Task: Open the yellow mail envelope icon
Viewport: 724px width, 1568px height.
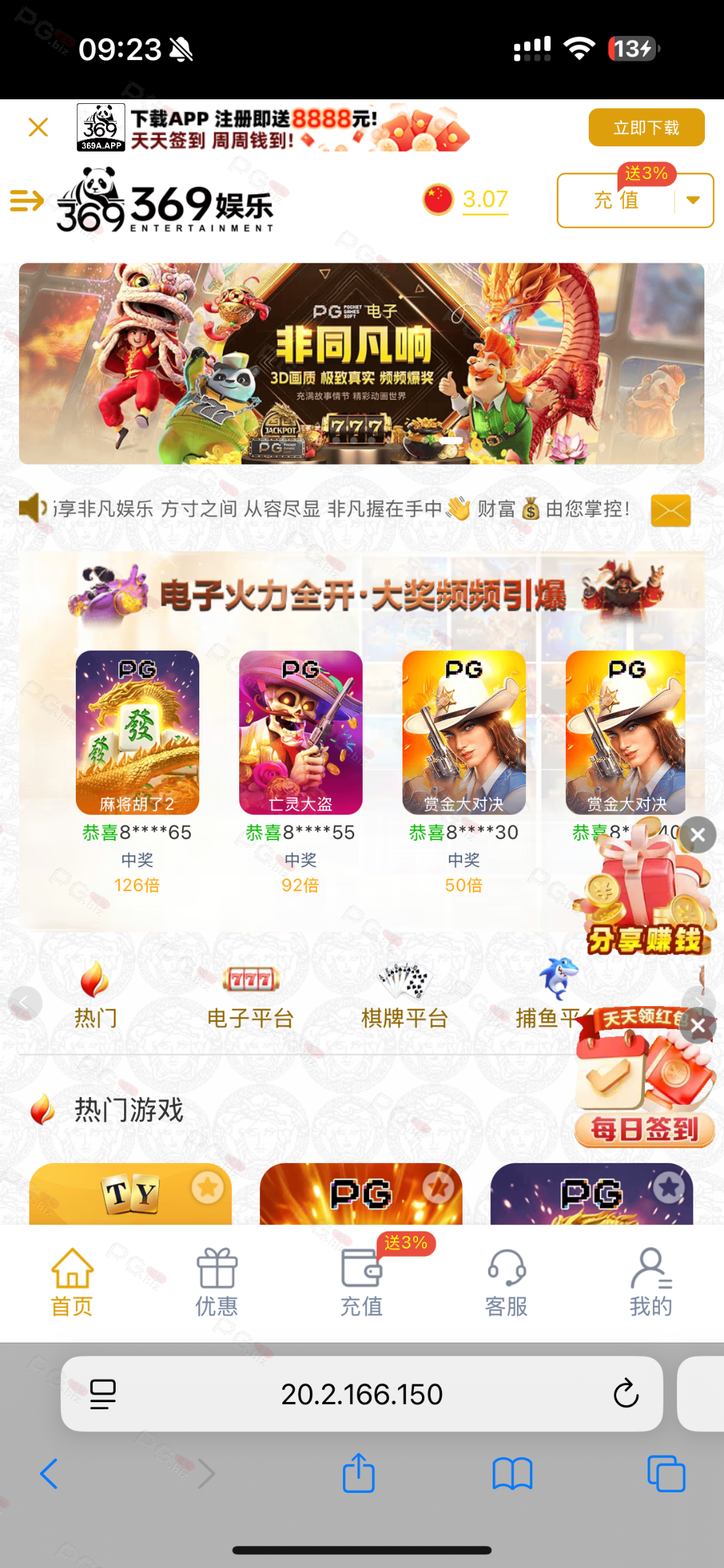Action: coord(670,510)
